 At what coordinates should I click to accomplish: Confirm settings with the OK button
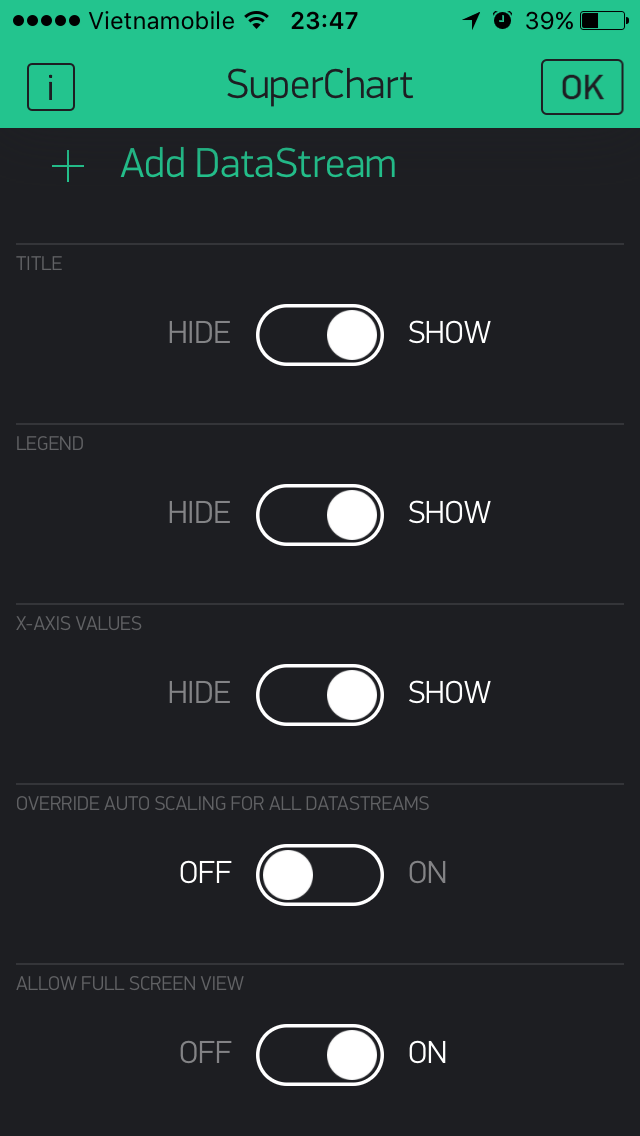581,87
